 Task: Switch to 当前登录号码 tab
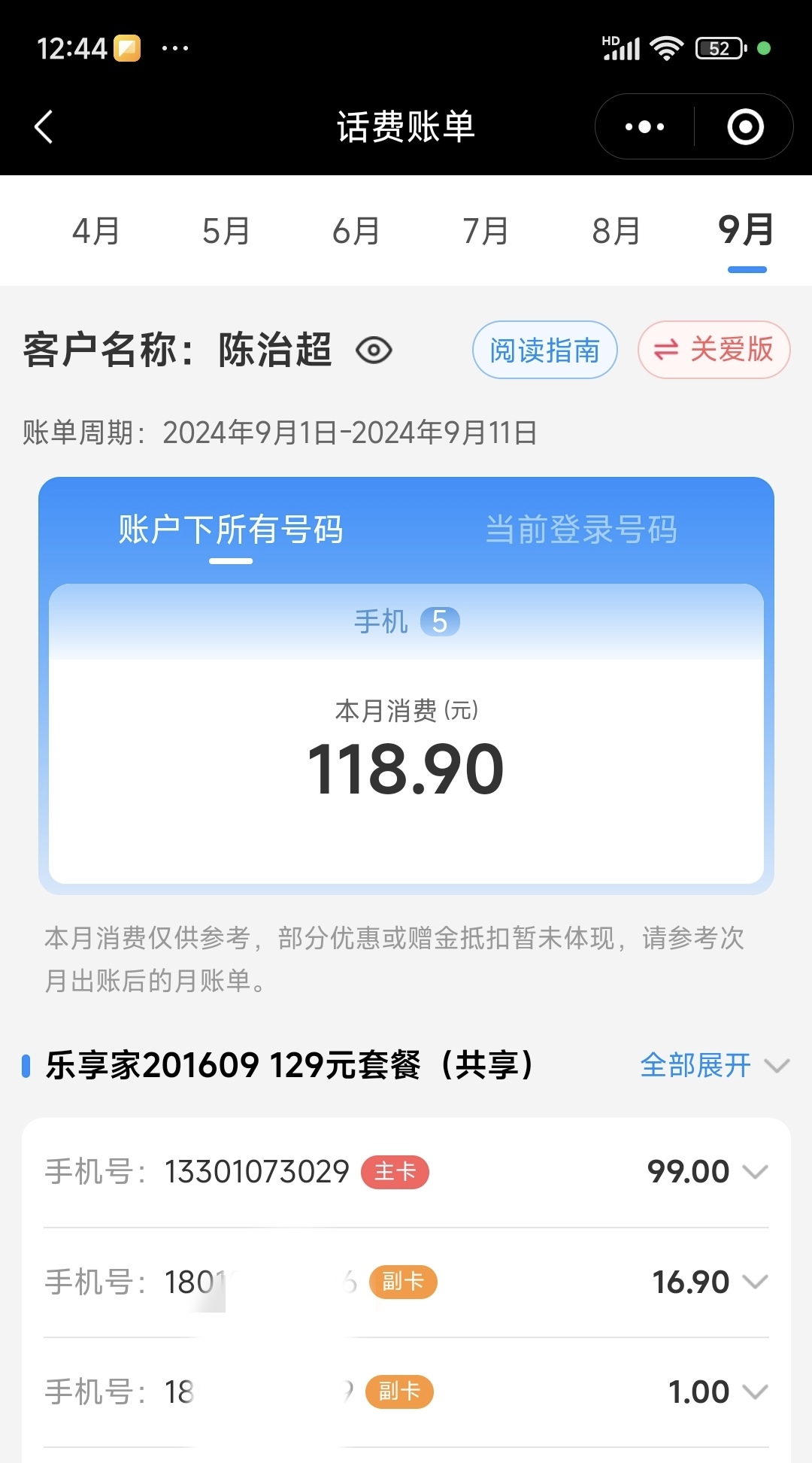(x=581, y=530)
